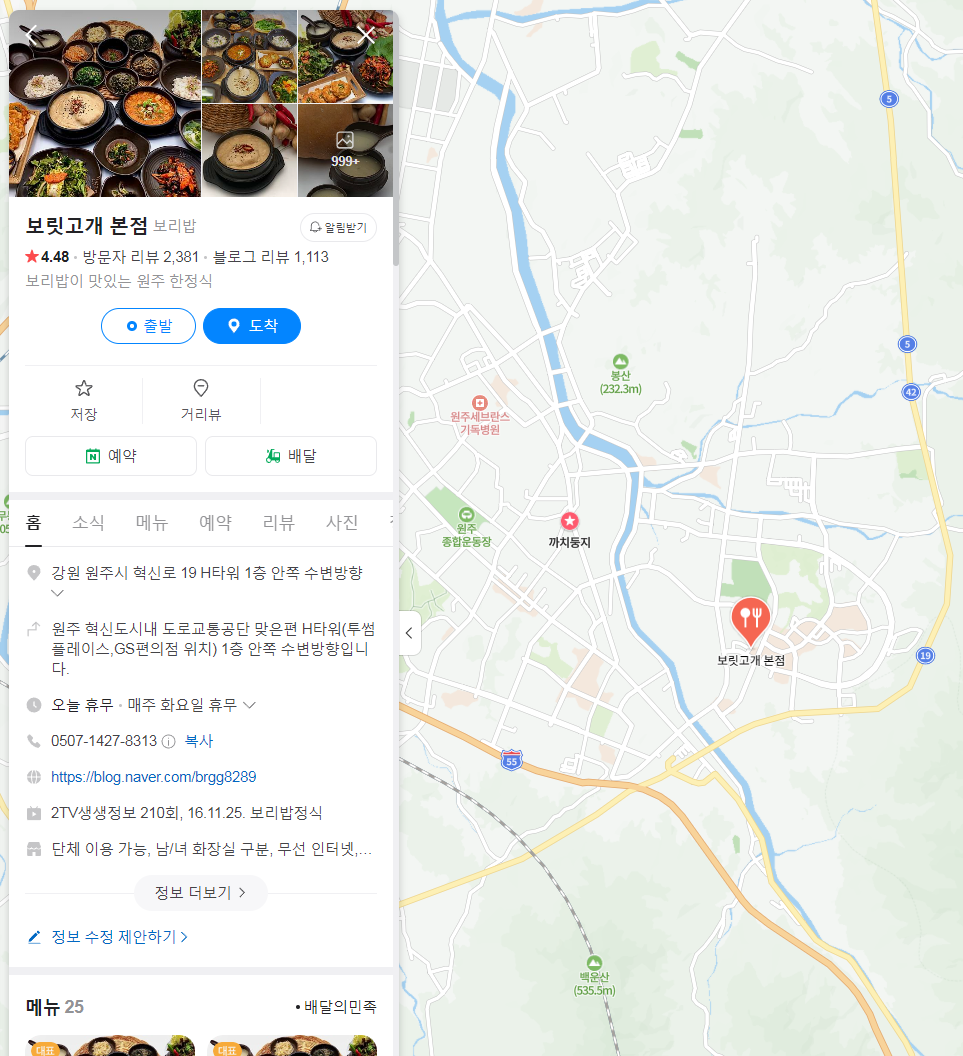Screen dimensions: 963x1056
Task: Switch to the 사진 tab
Action: [x=342, y=522]
